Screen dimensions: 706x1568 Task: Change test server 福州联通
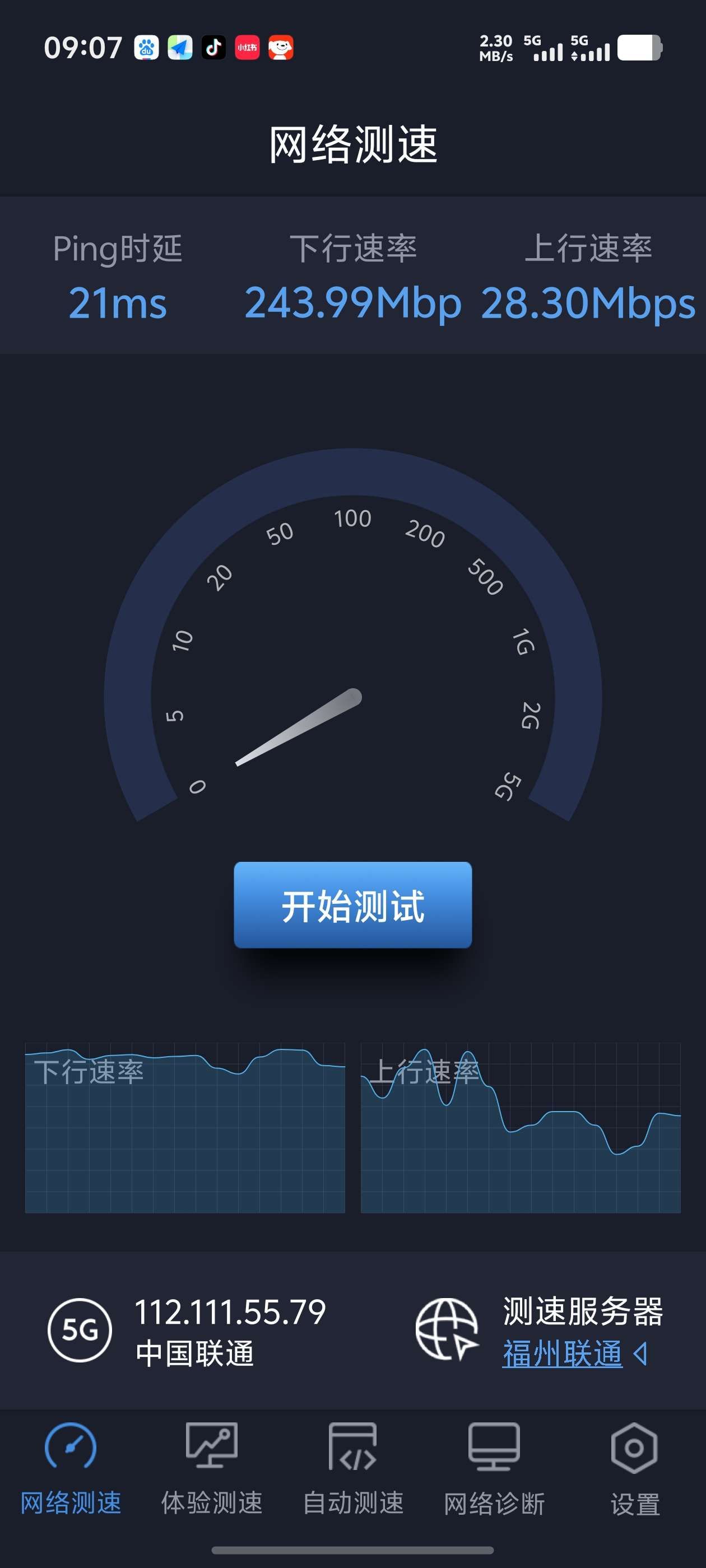pos(573,1354)
